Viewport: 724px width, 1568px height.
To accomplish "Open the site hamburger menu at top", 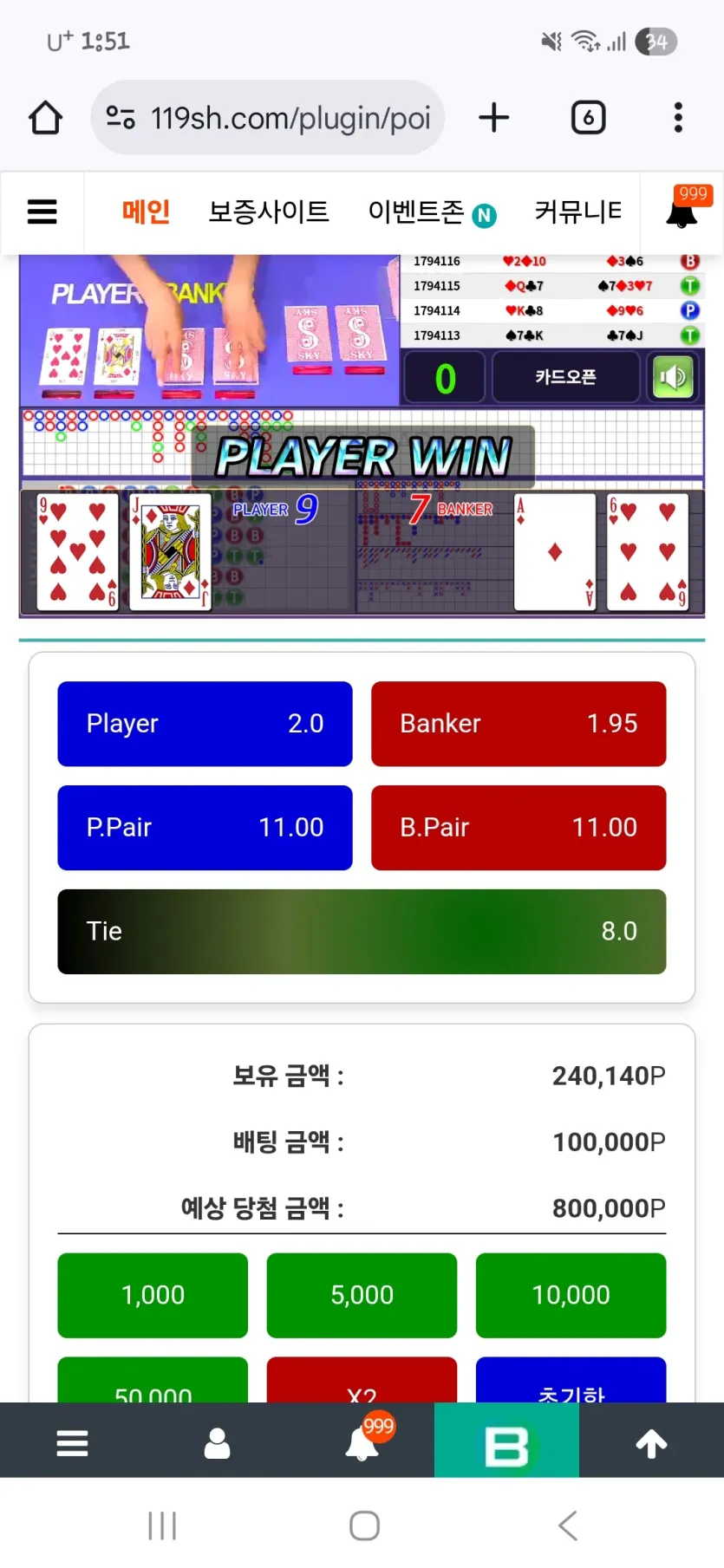I will tap(42, 212).
